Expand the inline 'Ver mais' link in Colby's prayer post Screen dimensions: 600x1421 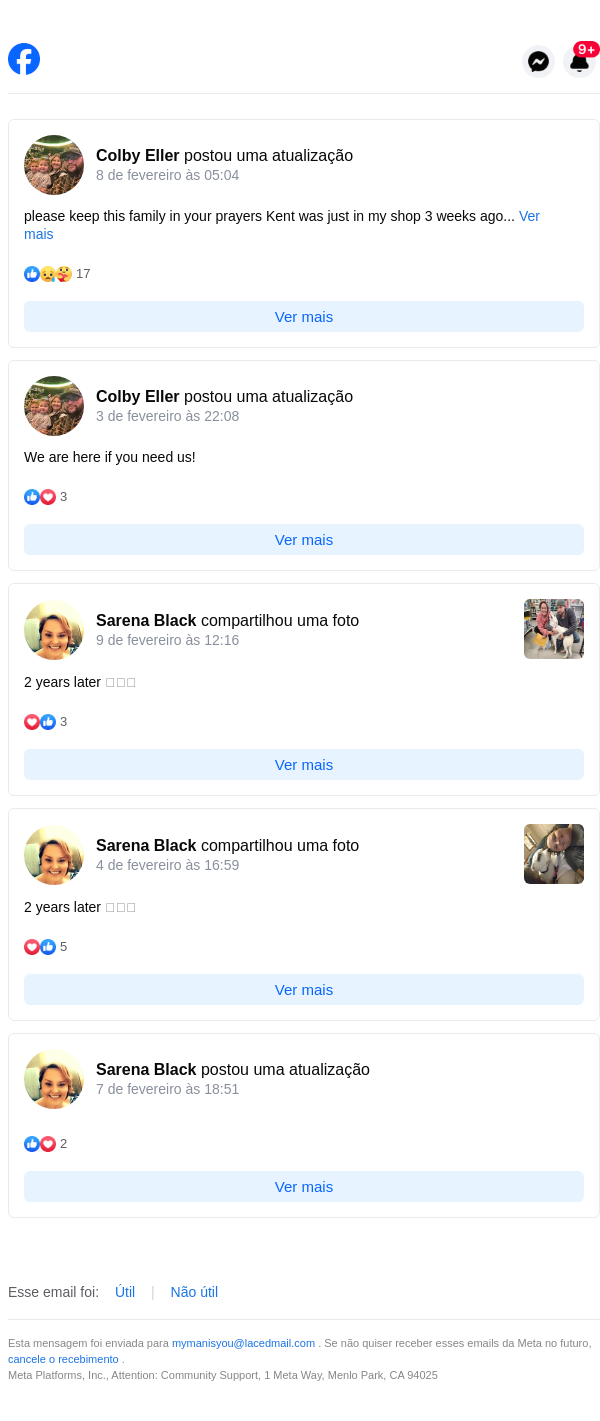click(529, 216)
